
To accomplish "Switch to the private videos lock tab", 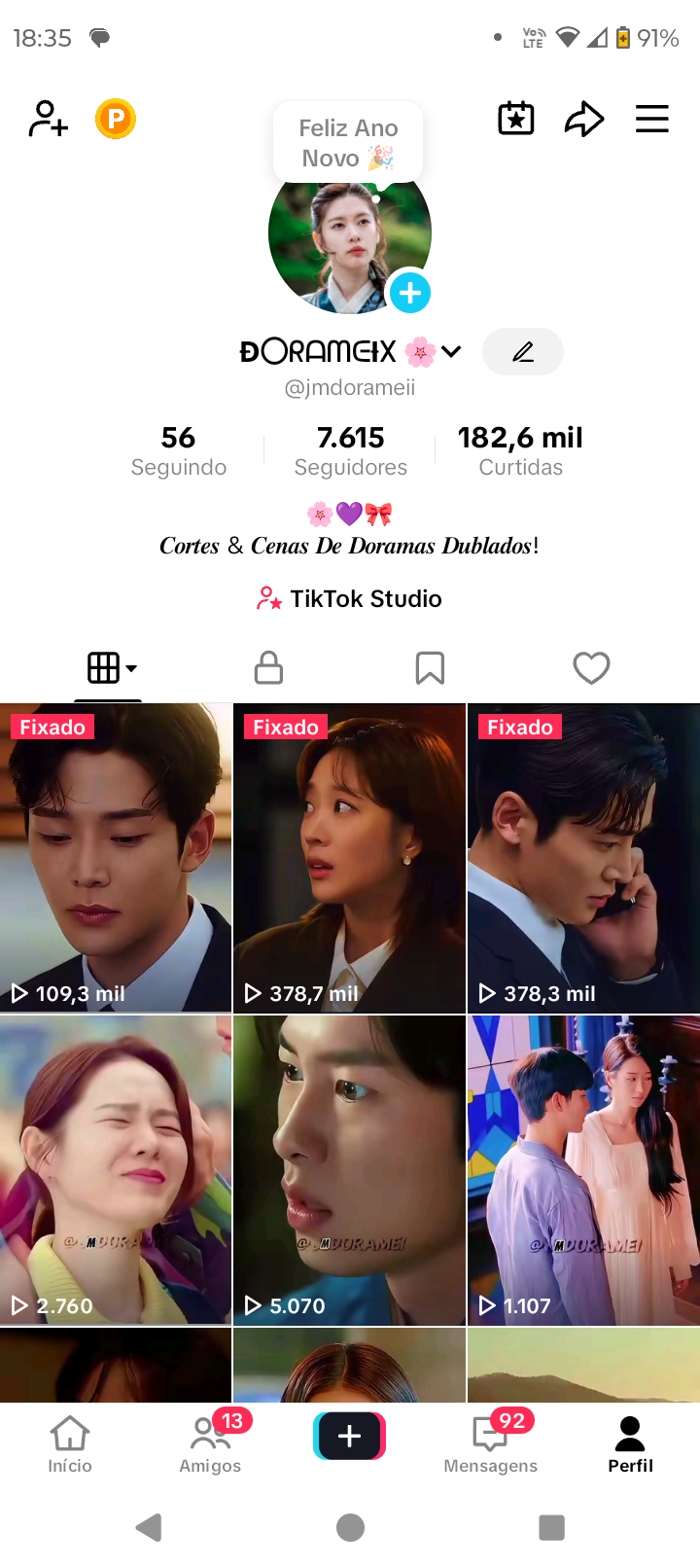I will pyautogui.click(x=268, y=668).
